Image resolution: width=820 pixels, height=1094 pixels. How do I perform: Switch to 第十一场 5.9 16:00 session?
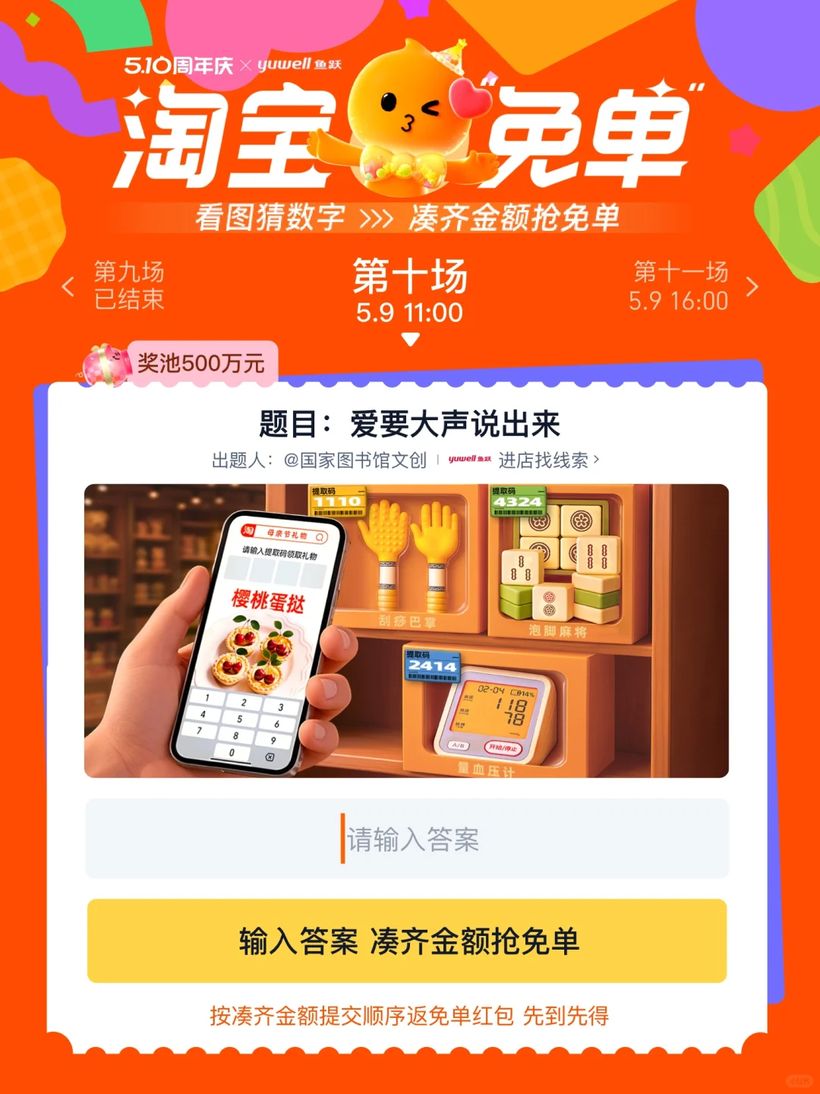point(680,286)
